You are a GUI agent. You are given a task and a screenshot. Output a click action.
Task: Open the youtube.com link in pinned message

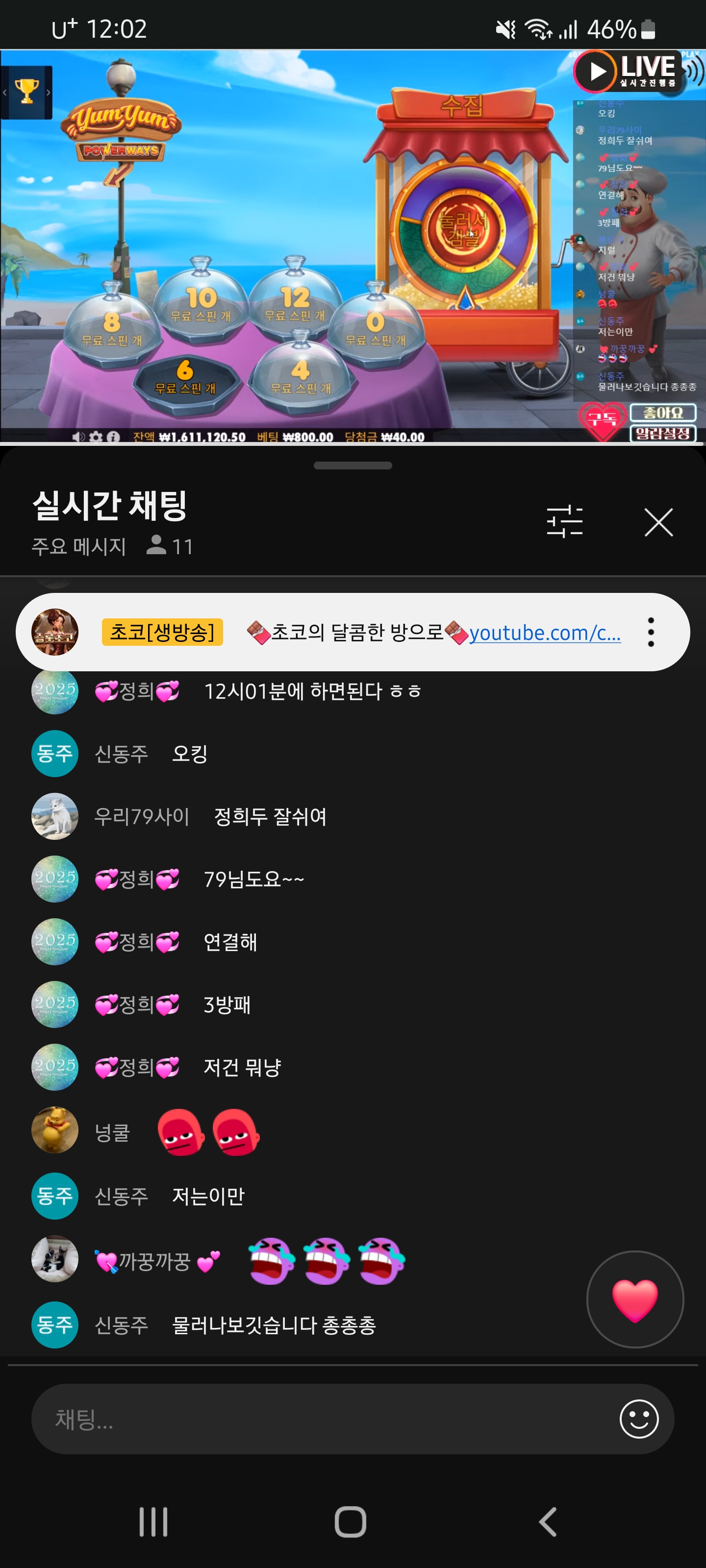pos(545,633)
